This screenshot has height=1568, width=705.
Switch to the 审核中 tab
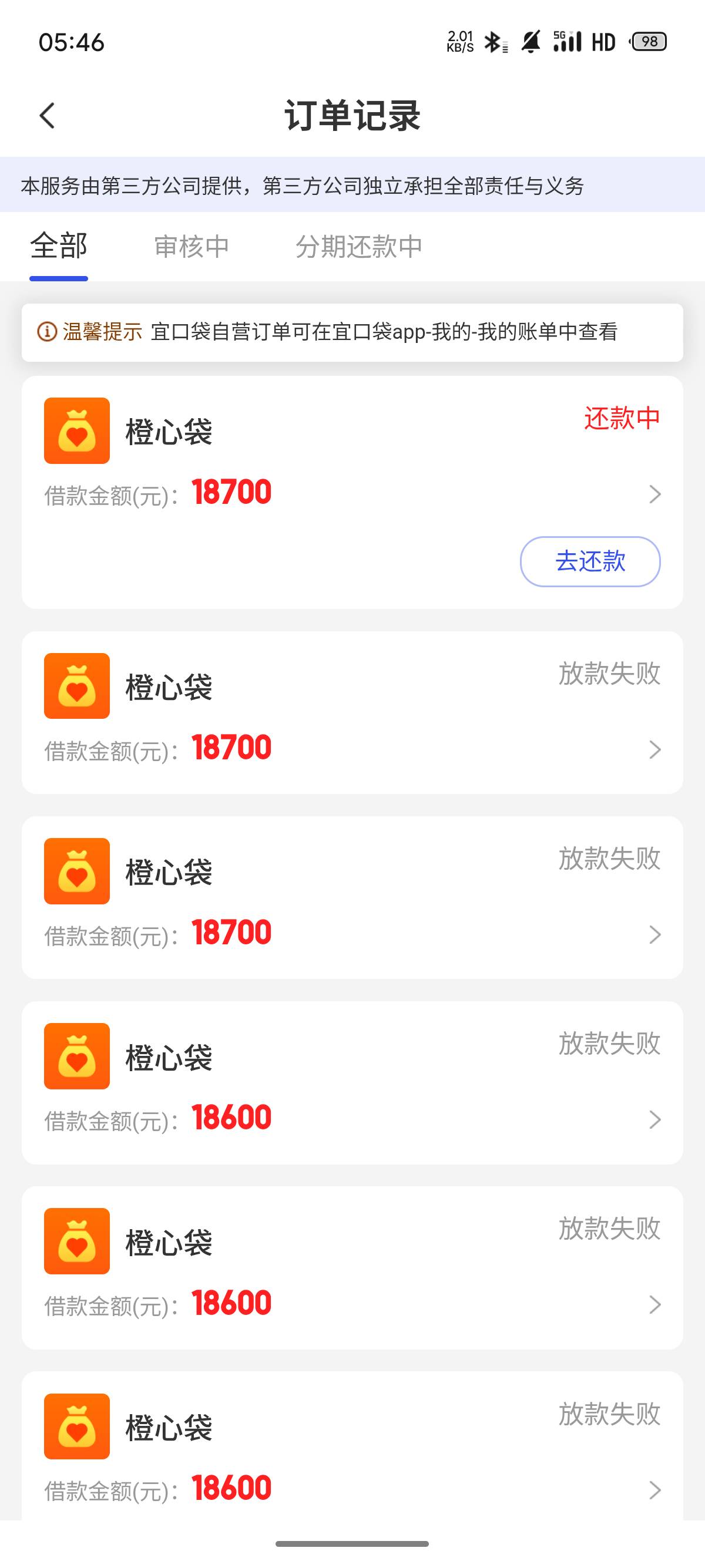[x=191, y=247]
